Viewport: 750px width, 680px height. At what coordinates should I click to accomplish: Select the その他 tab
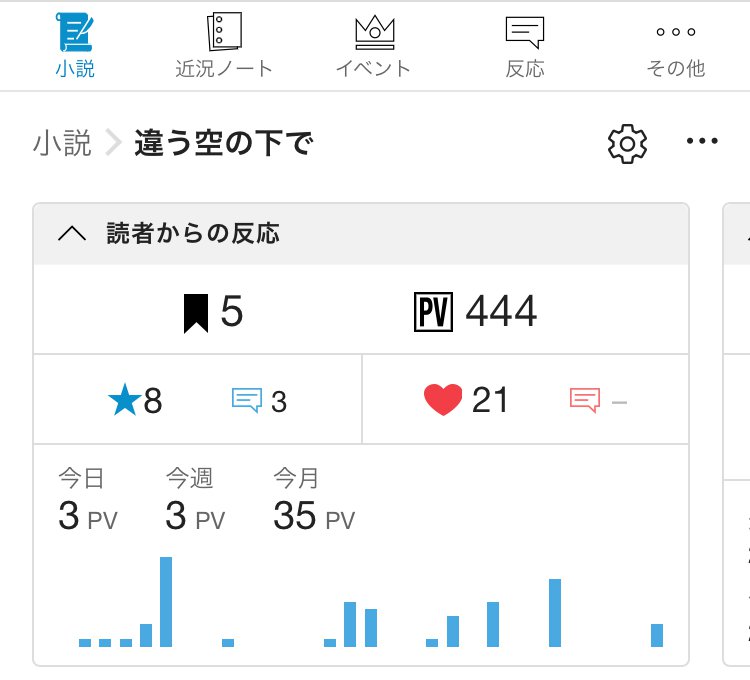pyautogui.click(x=676, y=45)
